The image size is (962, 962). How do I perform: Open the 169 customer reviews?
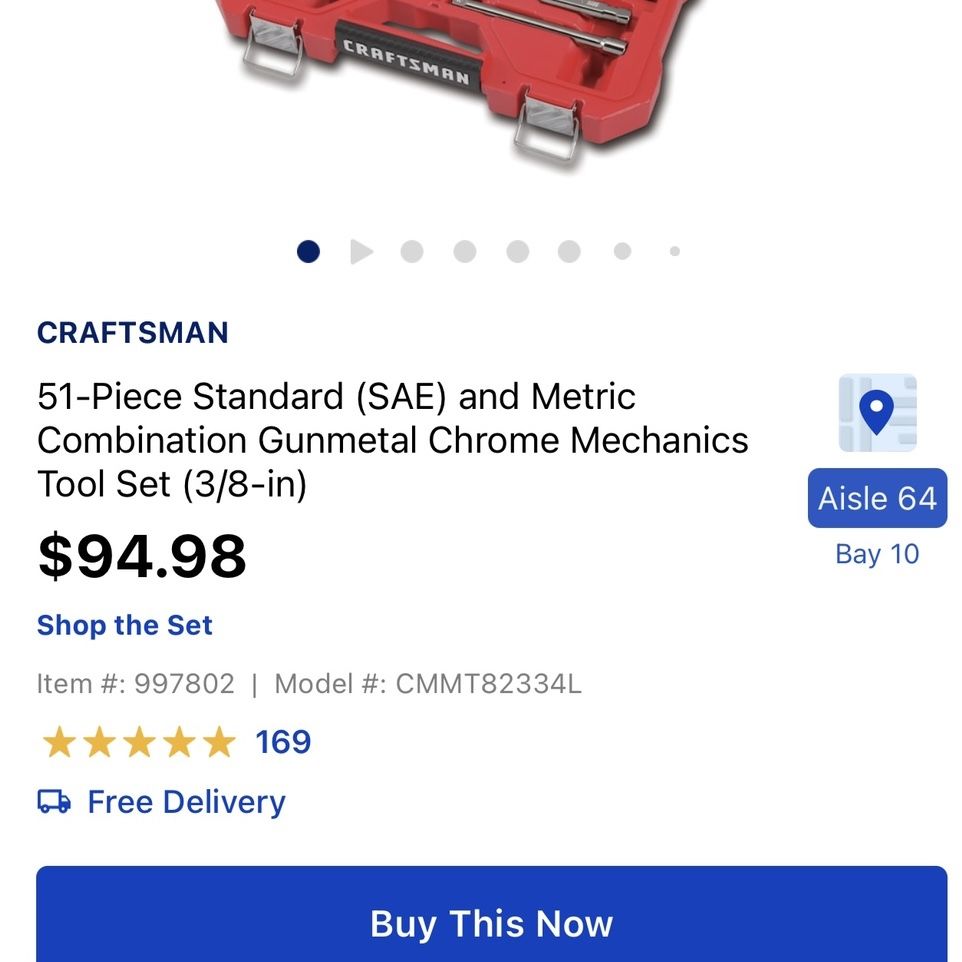[283, 742]
